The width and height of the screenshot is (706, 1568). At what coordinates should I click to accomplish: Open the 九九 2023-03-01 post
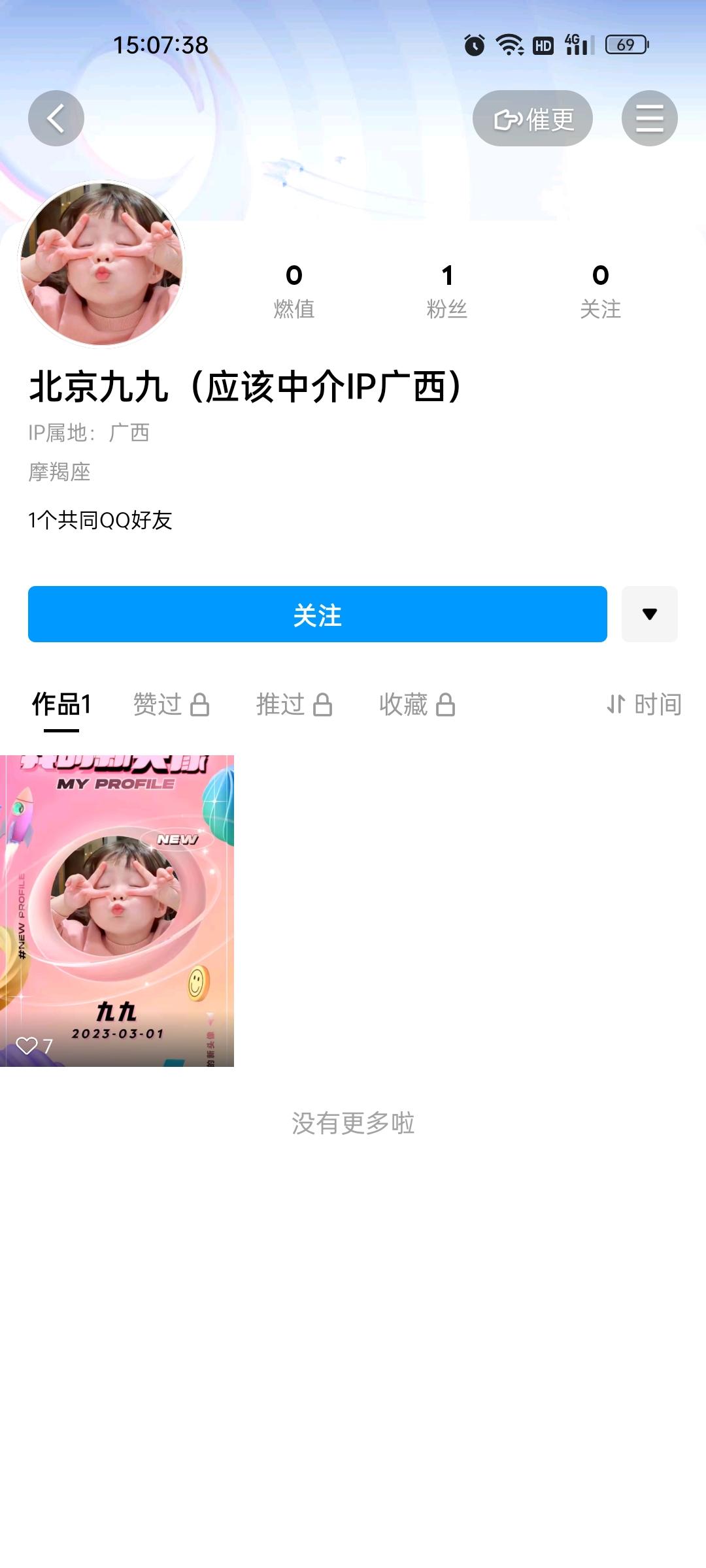click(x=117, y=911)
